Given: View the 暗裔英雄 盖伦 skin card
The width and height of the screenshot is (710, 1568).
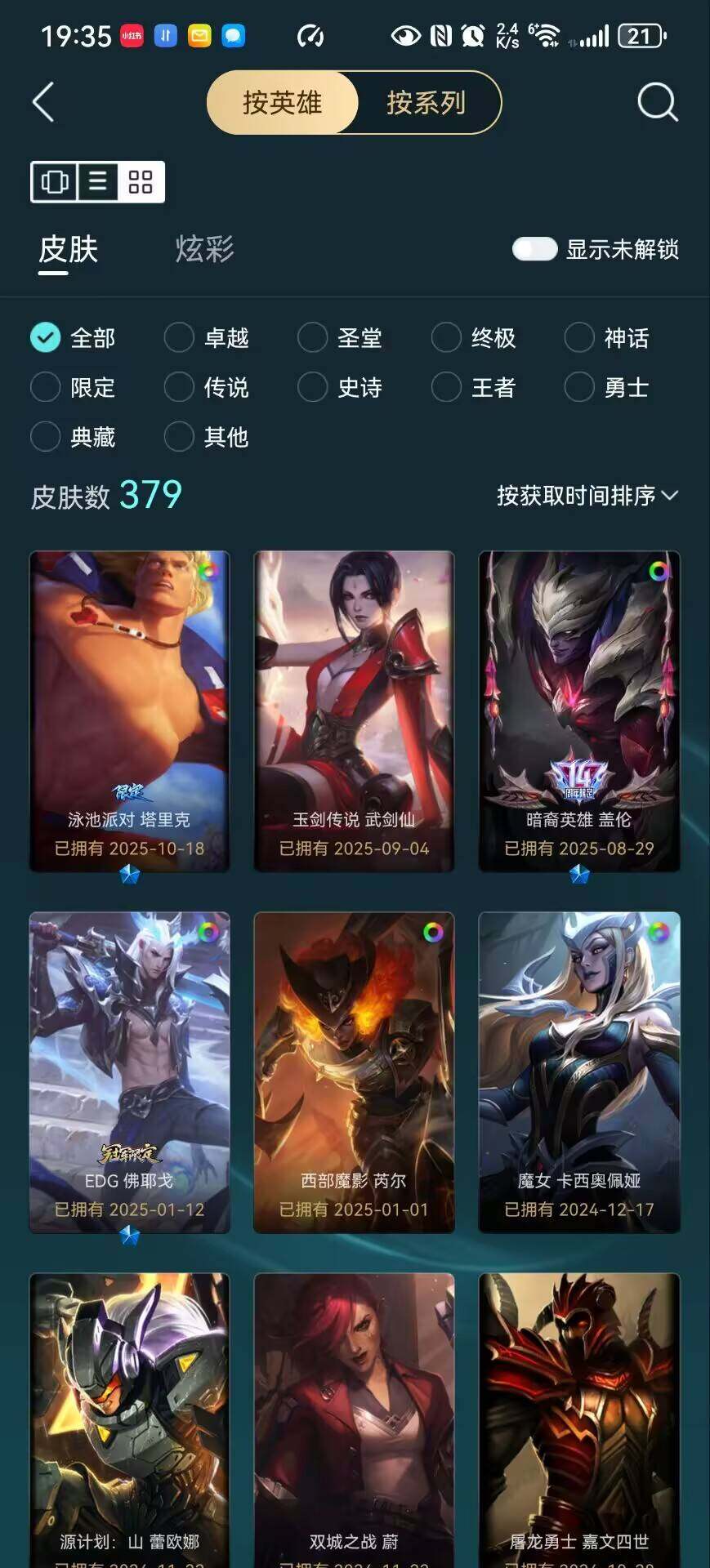Looking at the screenshot, I should click(579, 710).
